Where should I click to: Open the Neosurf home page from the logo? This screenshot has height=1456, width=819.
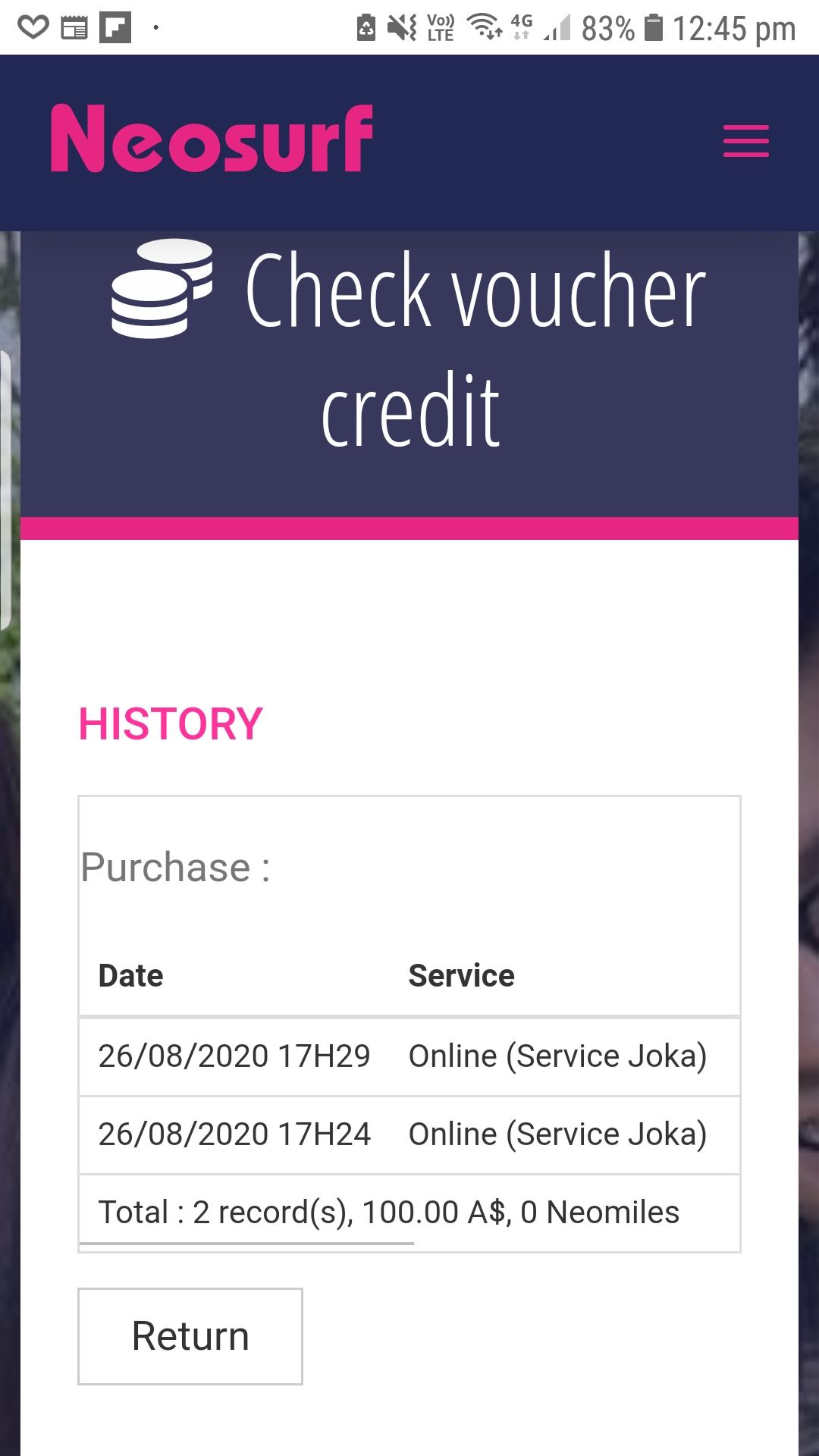212,139
